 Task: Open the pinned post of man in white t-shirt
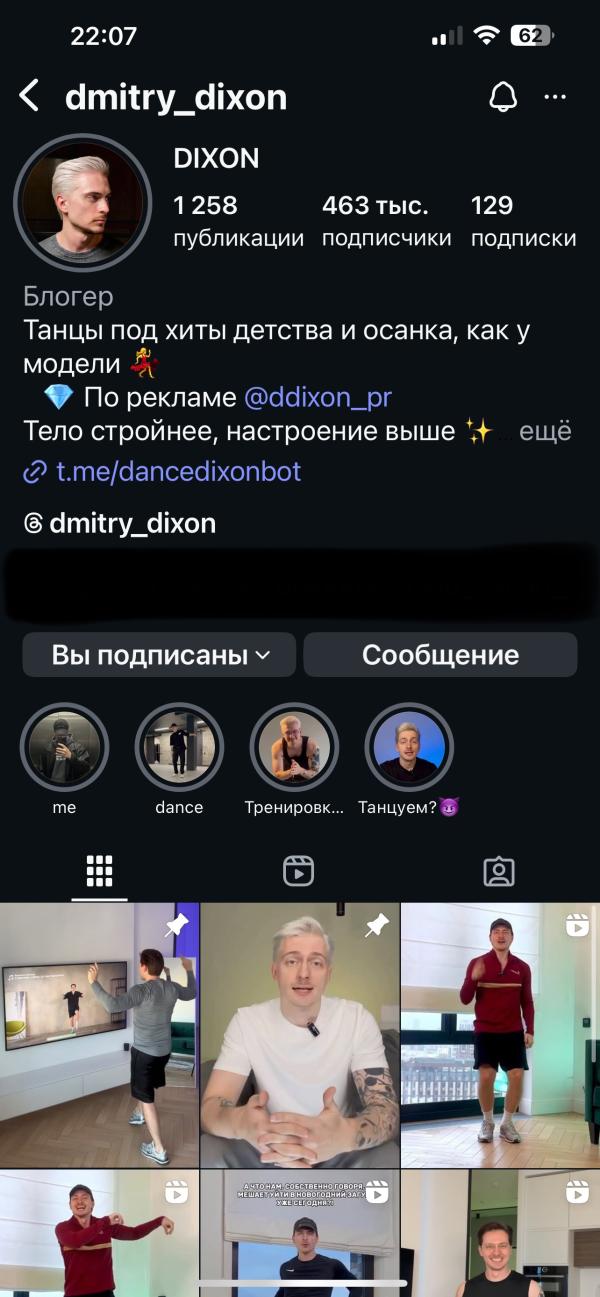pos(300,1035)
